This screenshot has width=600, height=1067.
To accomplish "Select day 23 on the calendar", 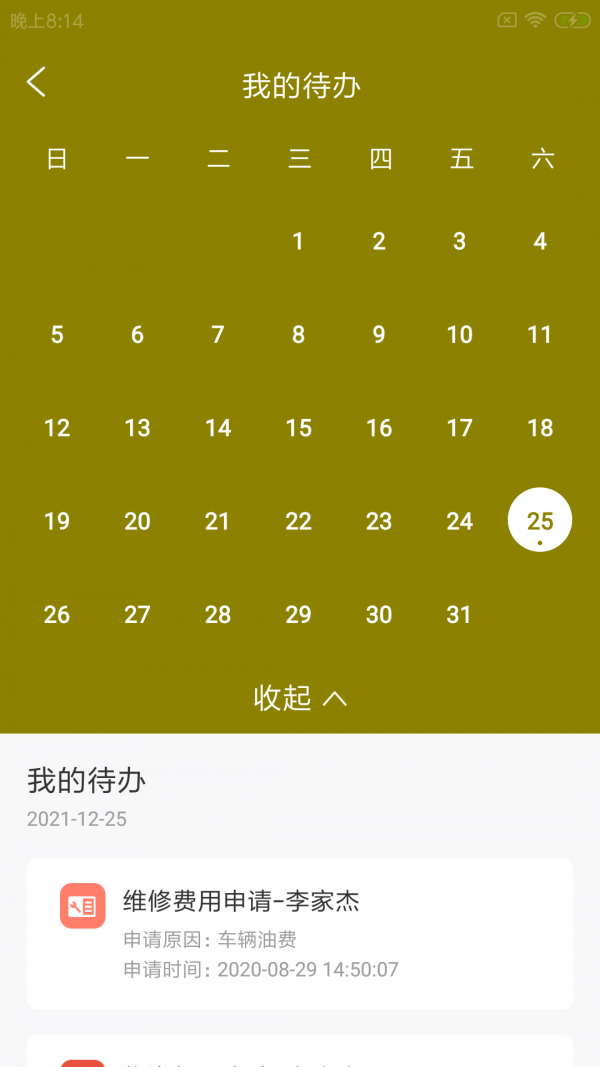I will 379,521.
